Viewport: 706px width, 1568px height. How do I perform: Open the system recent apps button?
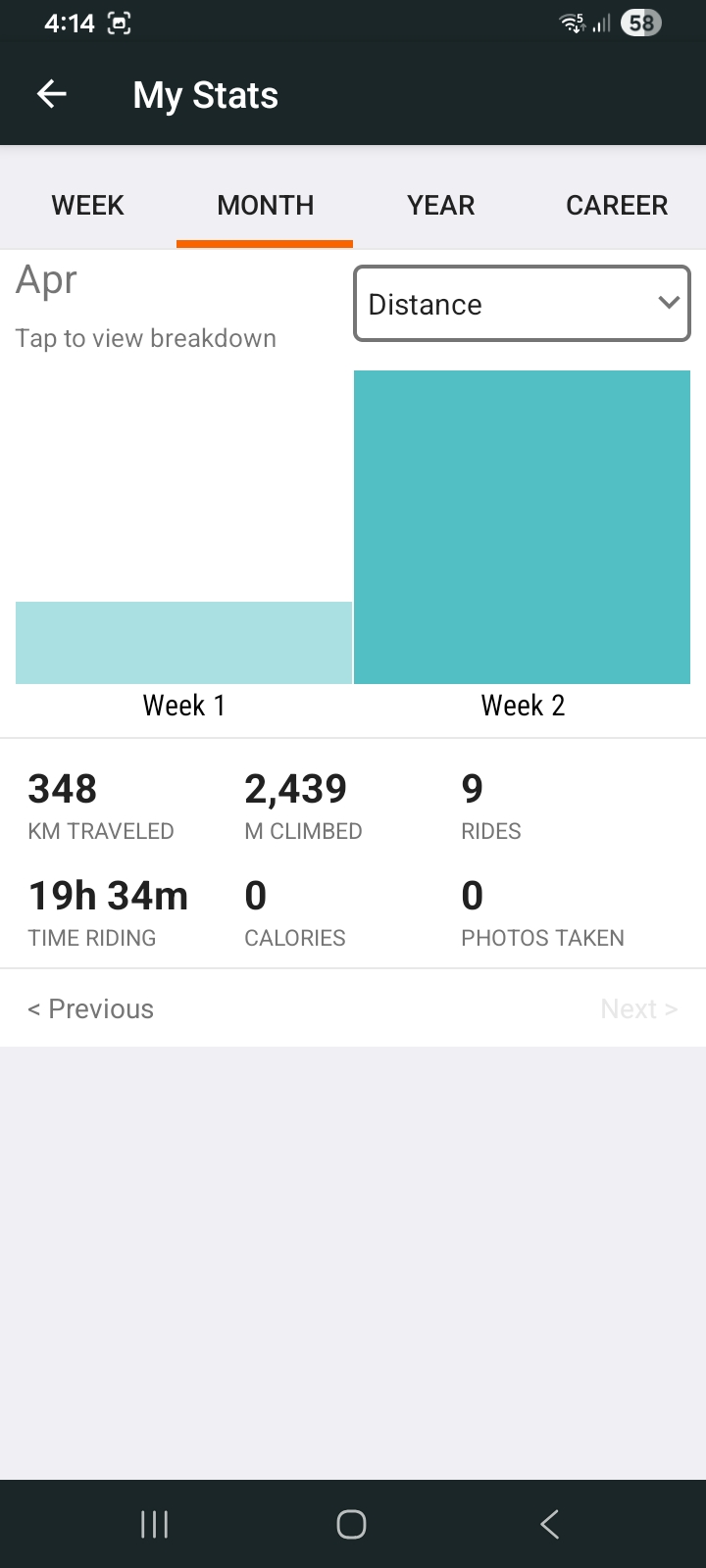pyautogui.click(x=155, y=1524)
